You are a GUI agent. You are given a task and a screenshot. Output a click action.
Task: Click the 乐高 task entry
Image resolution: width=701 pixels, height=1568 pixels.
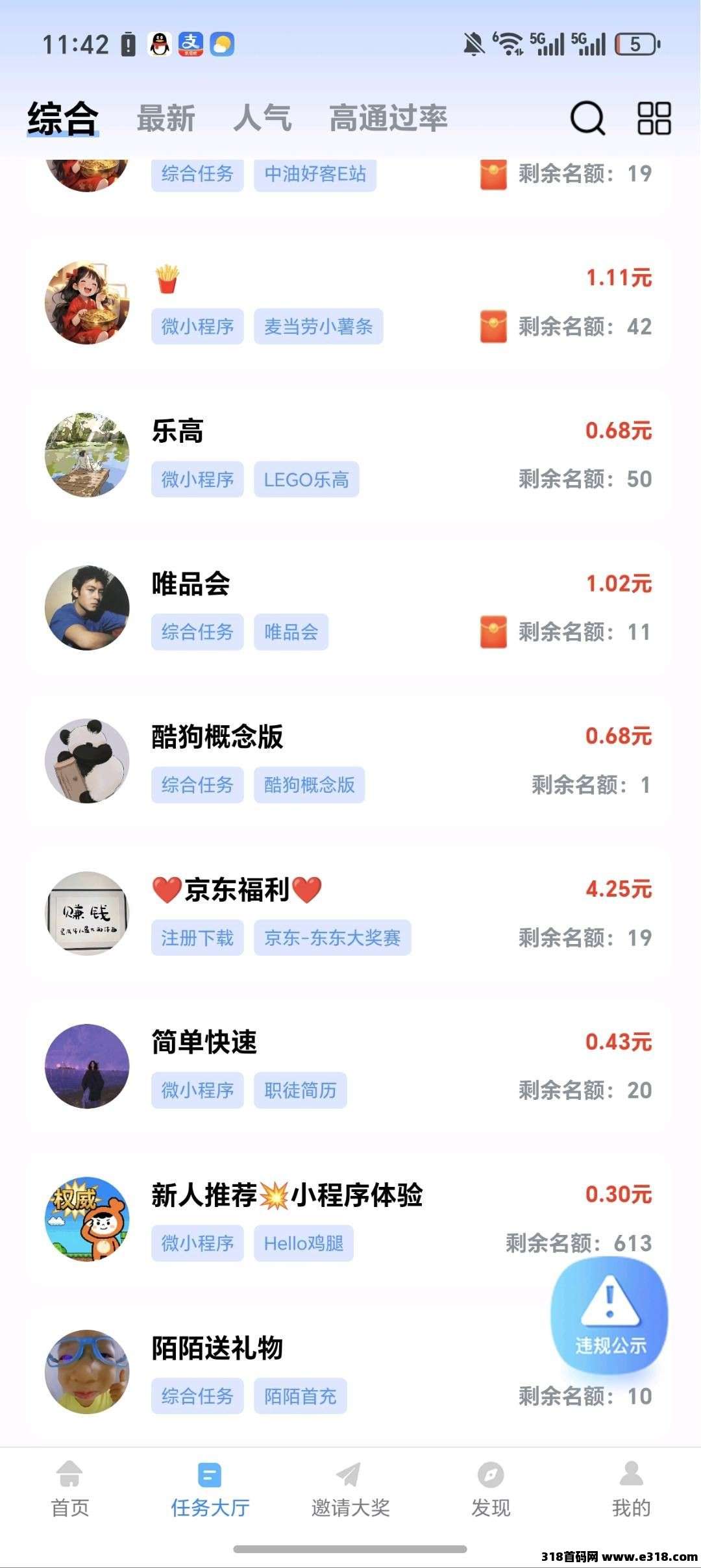click(174, 432)
